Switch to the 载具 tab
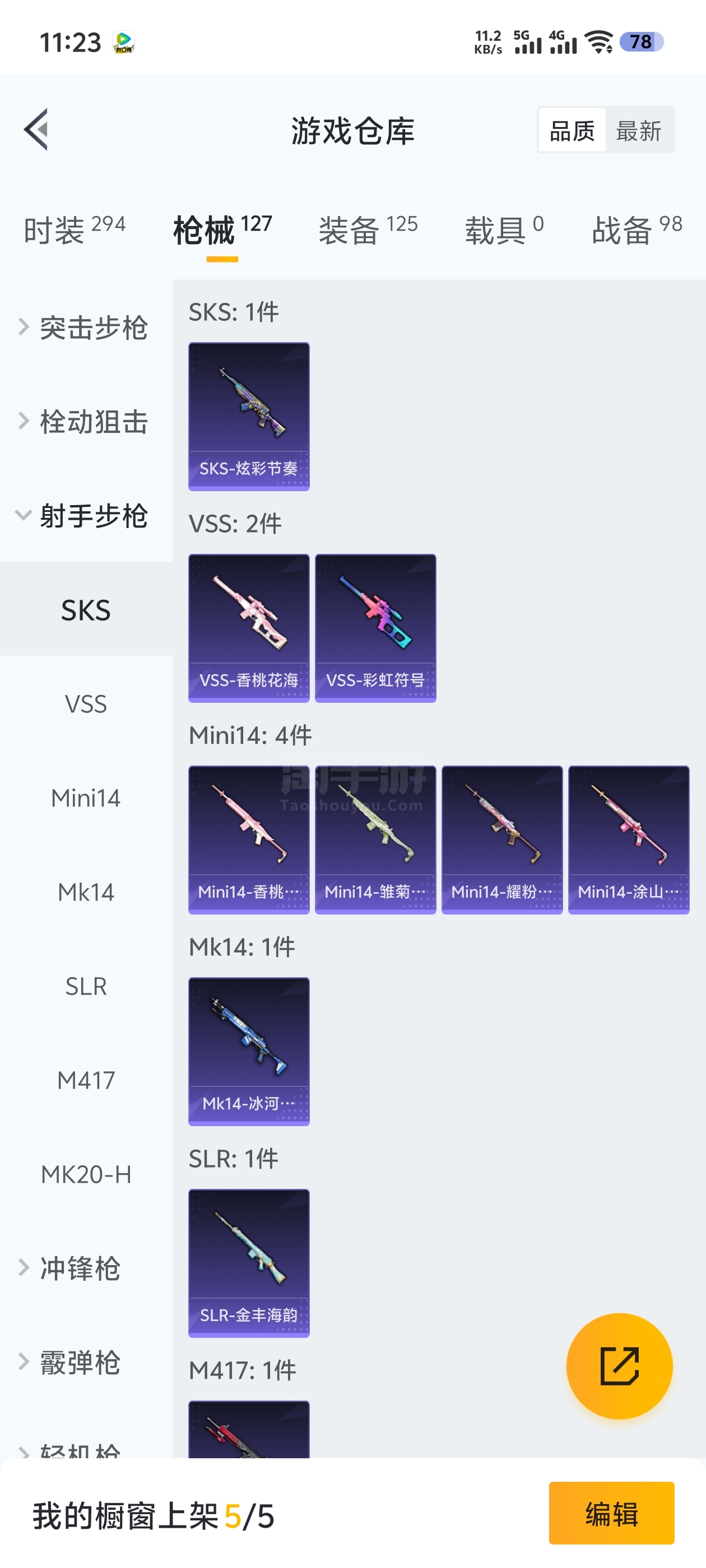 (x=504, y=230)
